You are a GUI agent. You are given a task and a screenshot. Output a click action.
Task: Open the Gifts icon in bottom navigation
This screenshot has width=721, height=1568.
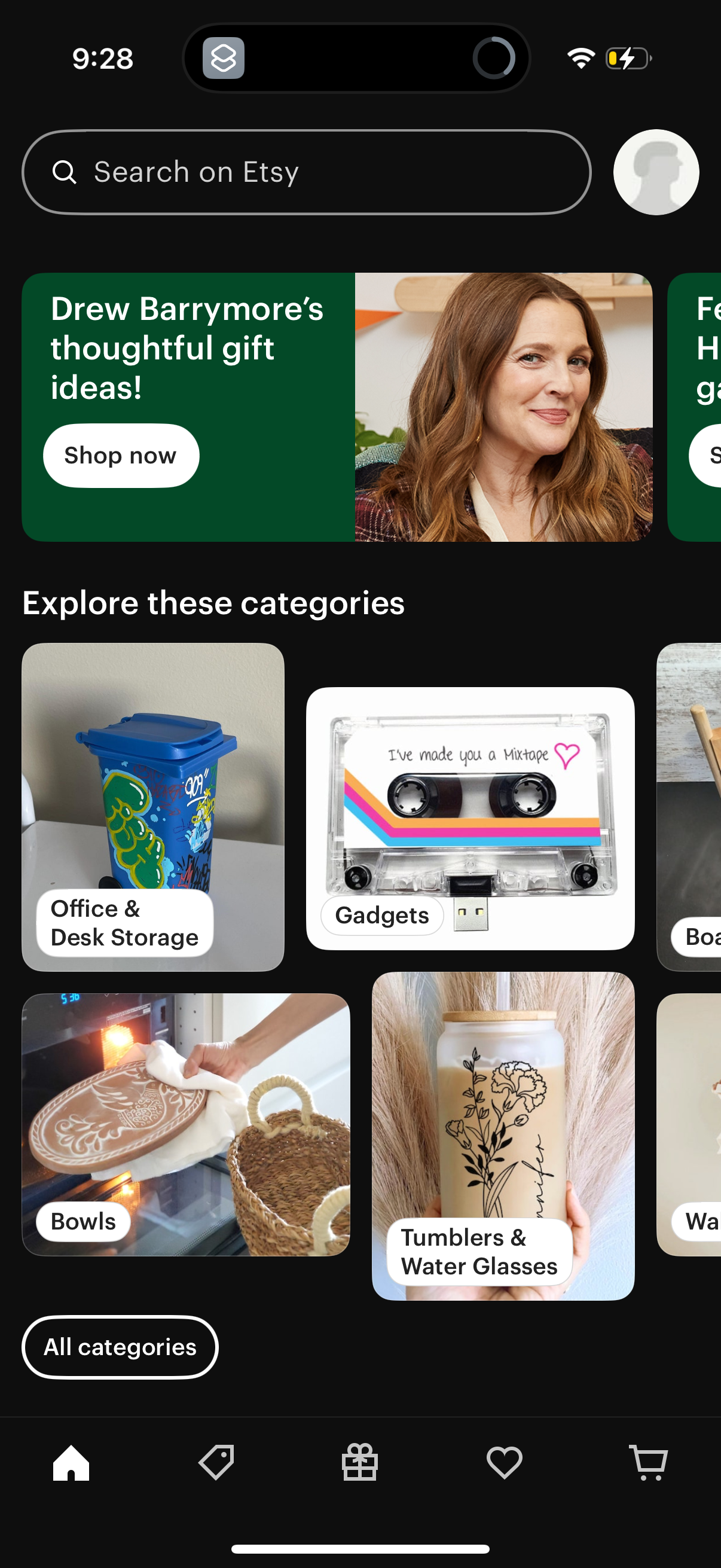tap(360, 1463)
